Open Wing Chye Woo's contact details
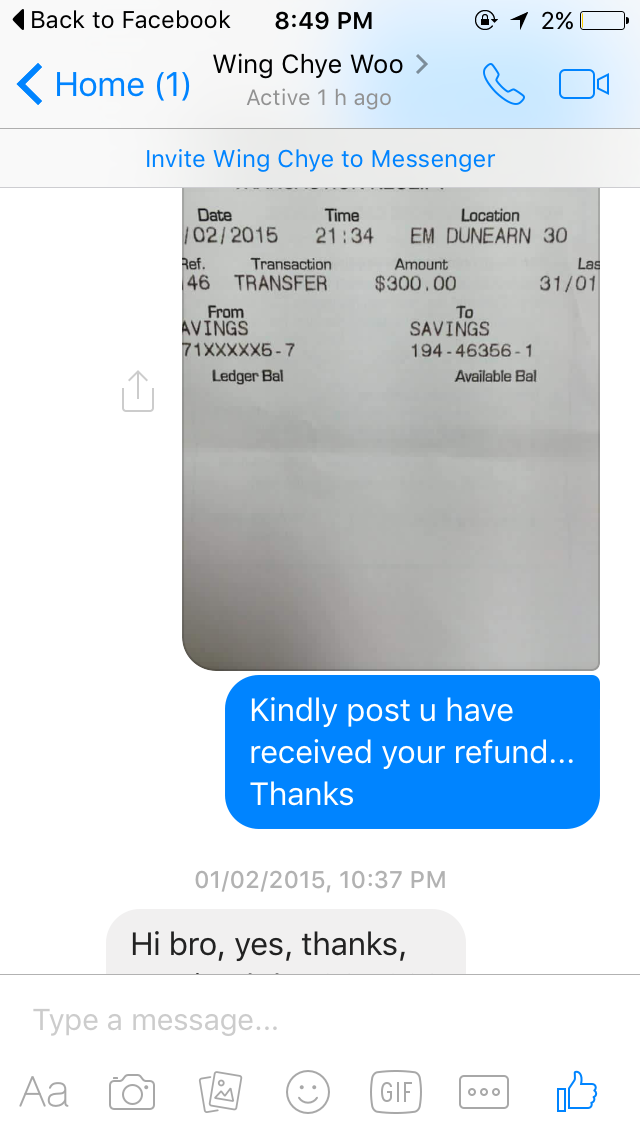This screenshot has width=640, height=1136. [320, 79]
